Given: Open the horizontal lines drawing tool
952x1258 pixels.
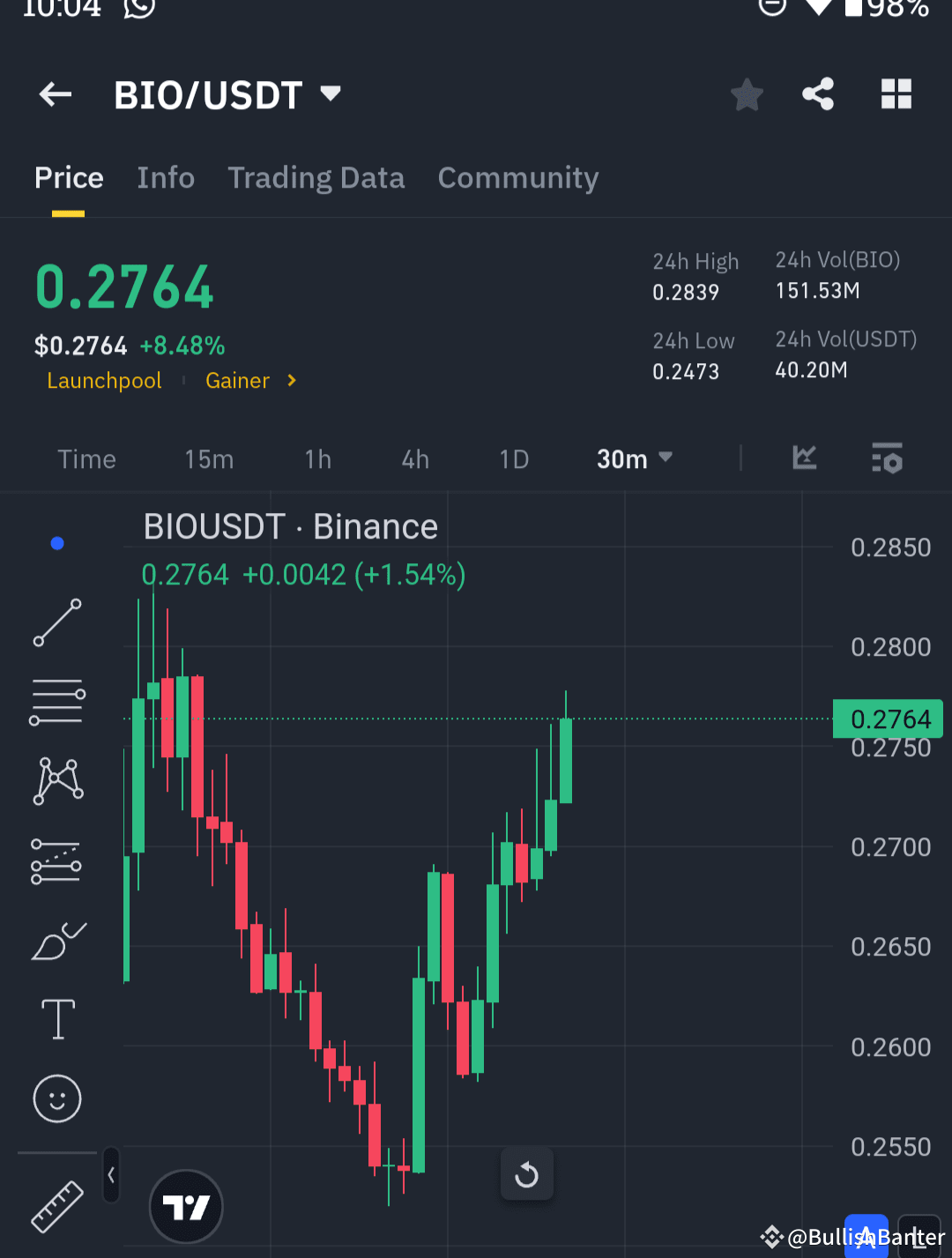Looking at the screenshot, I should (56, 701).
